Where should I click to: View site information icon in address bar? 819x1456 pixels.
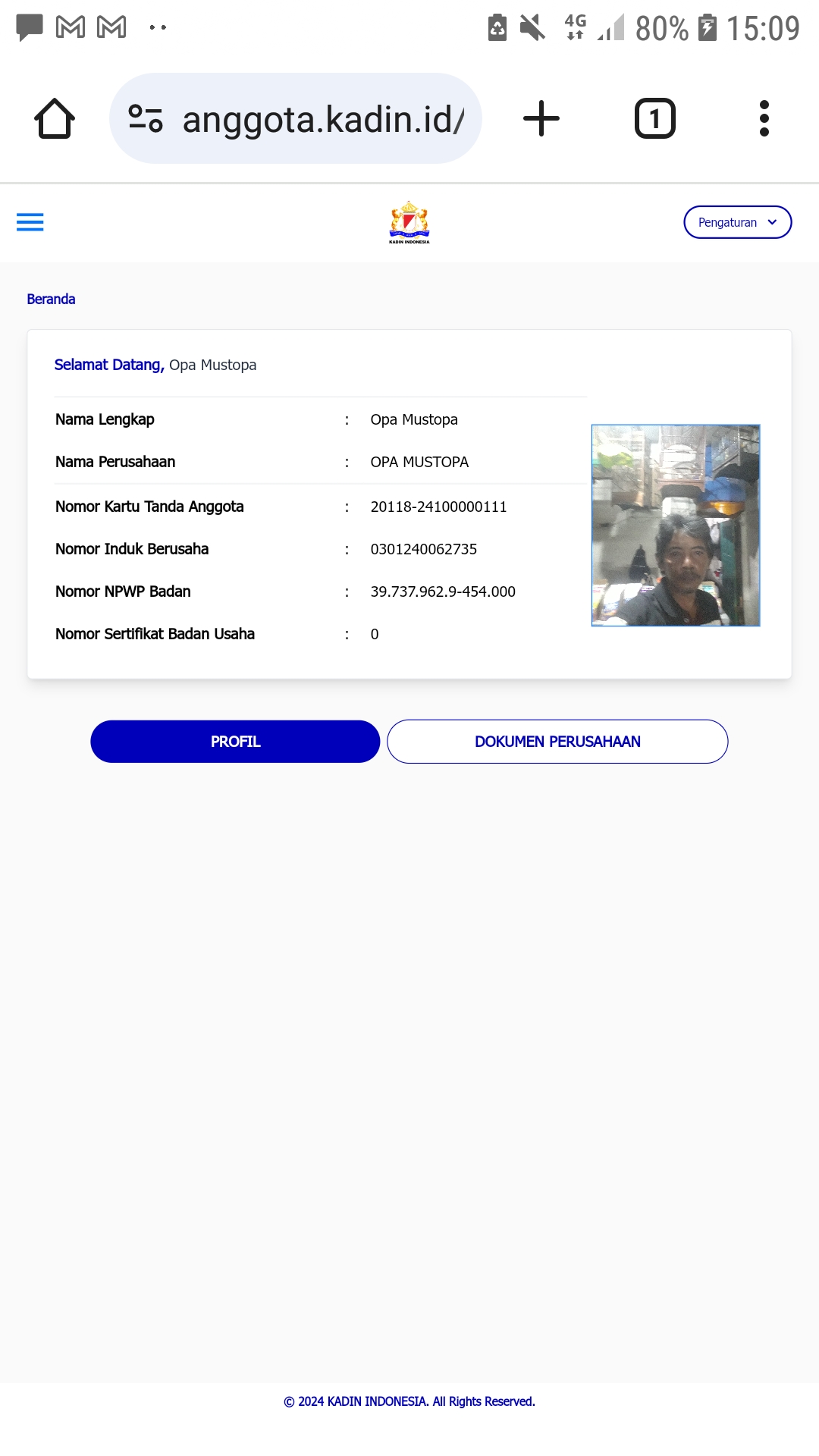click(x=146, y=118)
